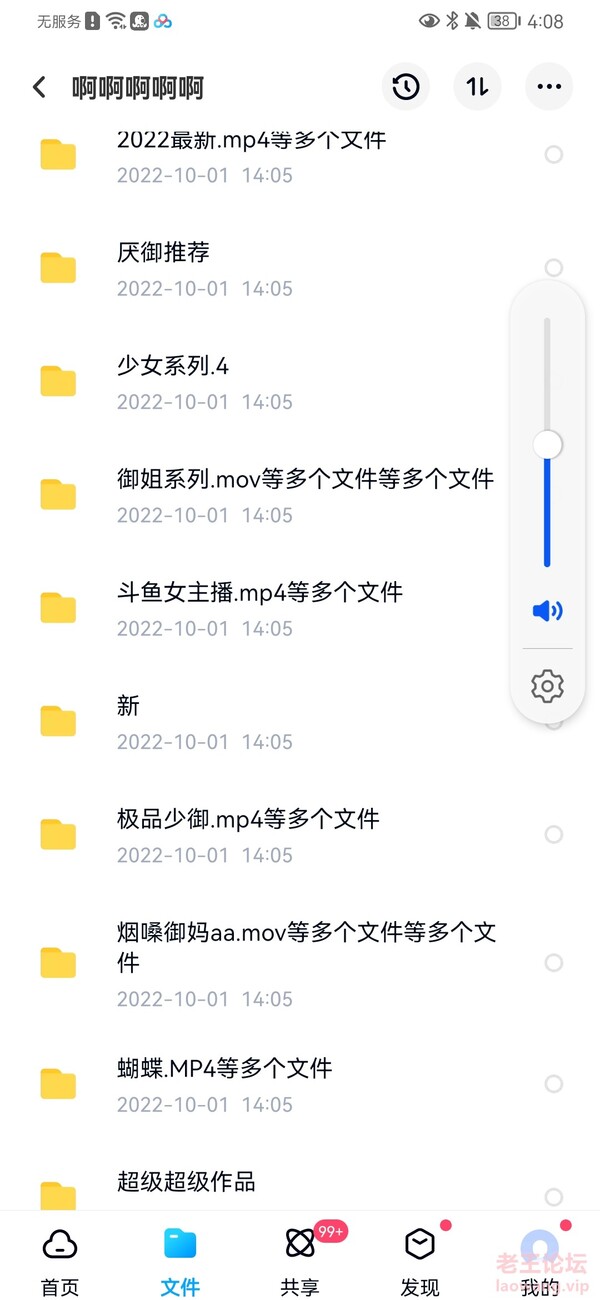Select the checkbox for 极品少御.mp4等多个文件
The width and height of the screenshot is (600, 1300).
point(553,834)
